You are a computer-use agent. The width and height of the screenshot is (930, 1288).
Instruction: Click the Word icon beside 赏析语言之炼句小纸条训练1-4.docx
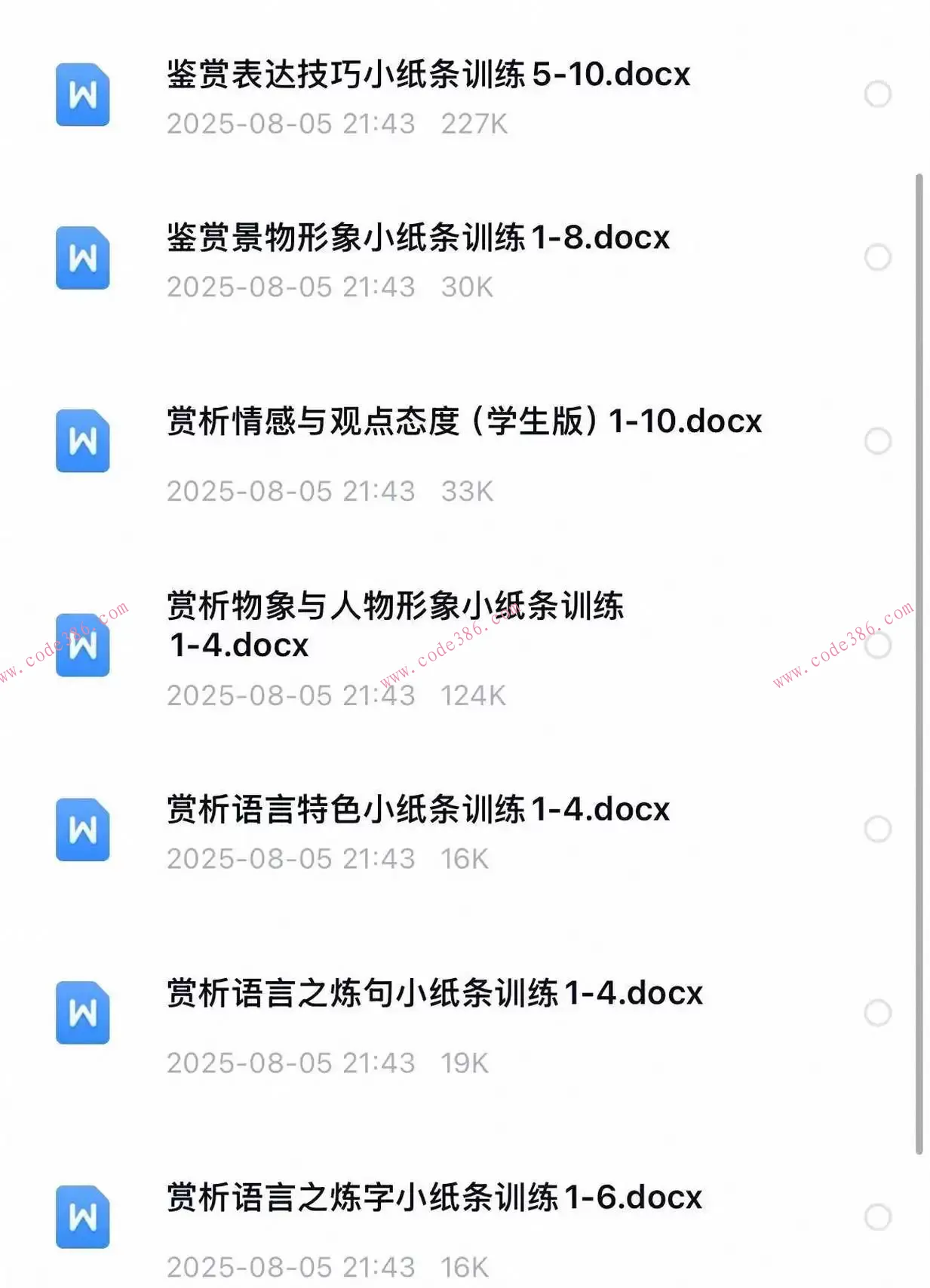point(83,1010)
